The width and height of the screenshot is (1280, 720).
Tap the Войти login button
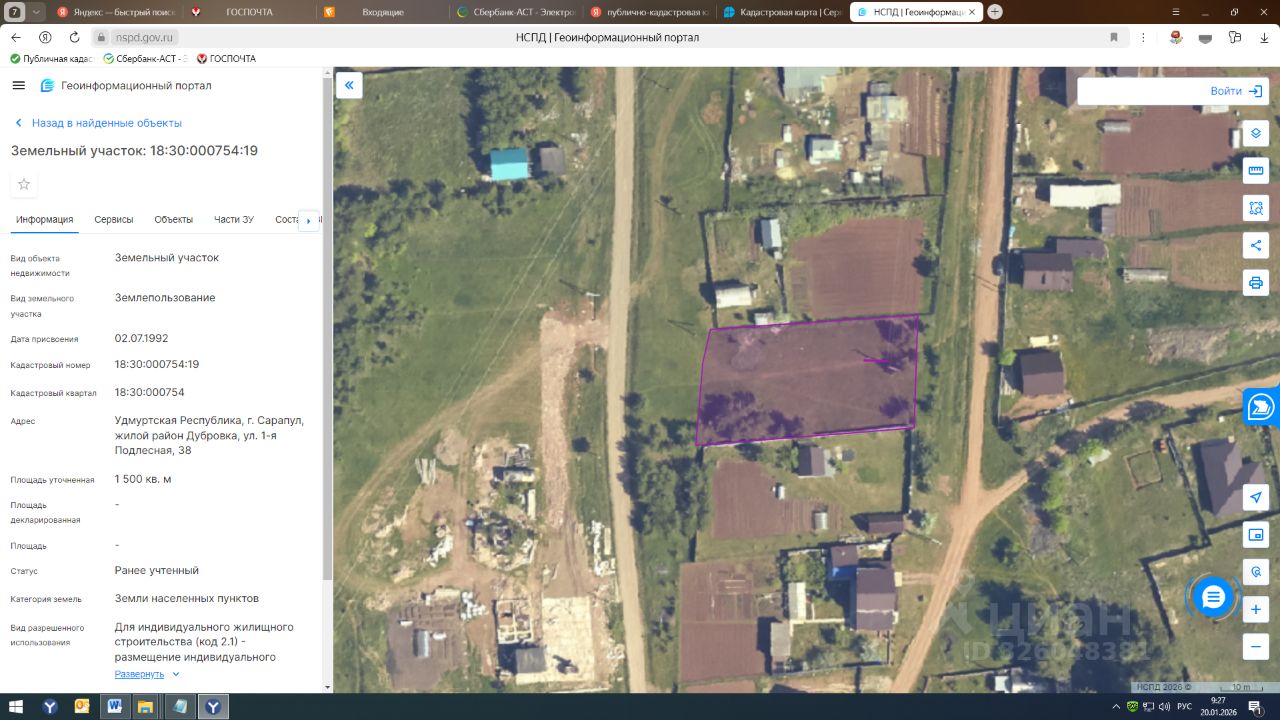click(x=1236, y=91)
